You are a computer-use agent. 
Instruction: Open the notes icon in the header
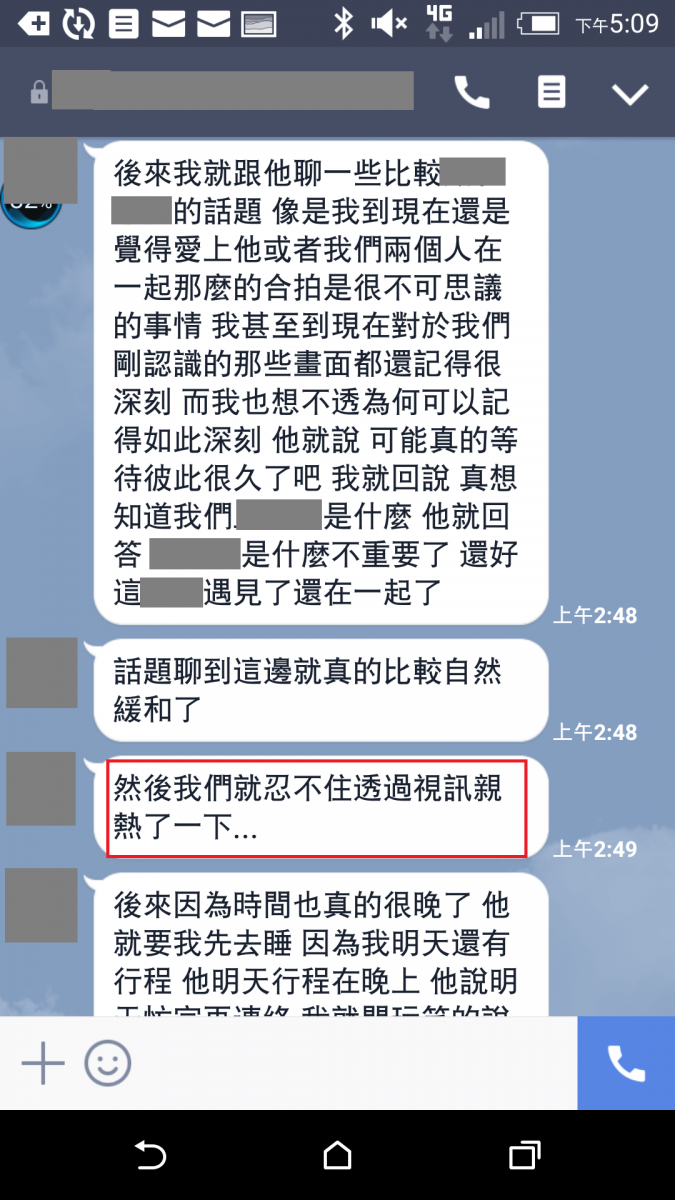551,93
